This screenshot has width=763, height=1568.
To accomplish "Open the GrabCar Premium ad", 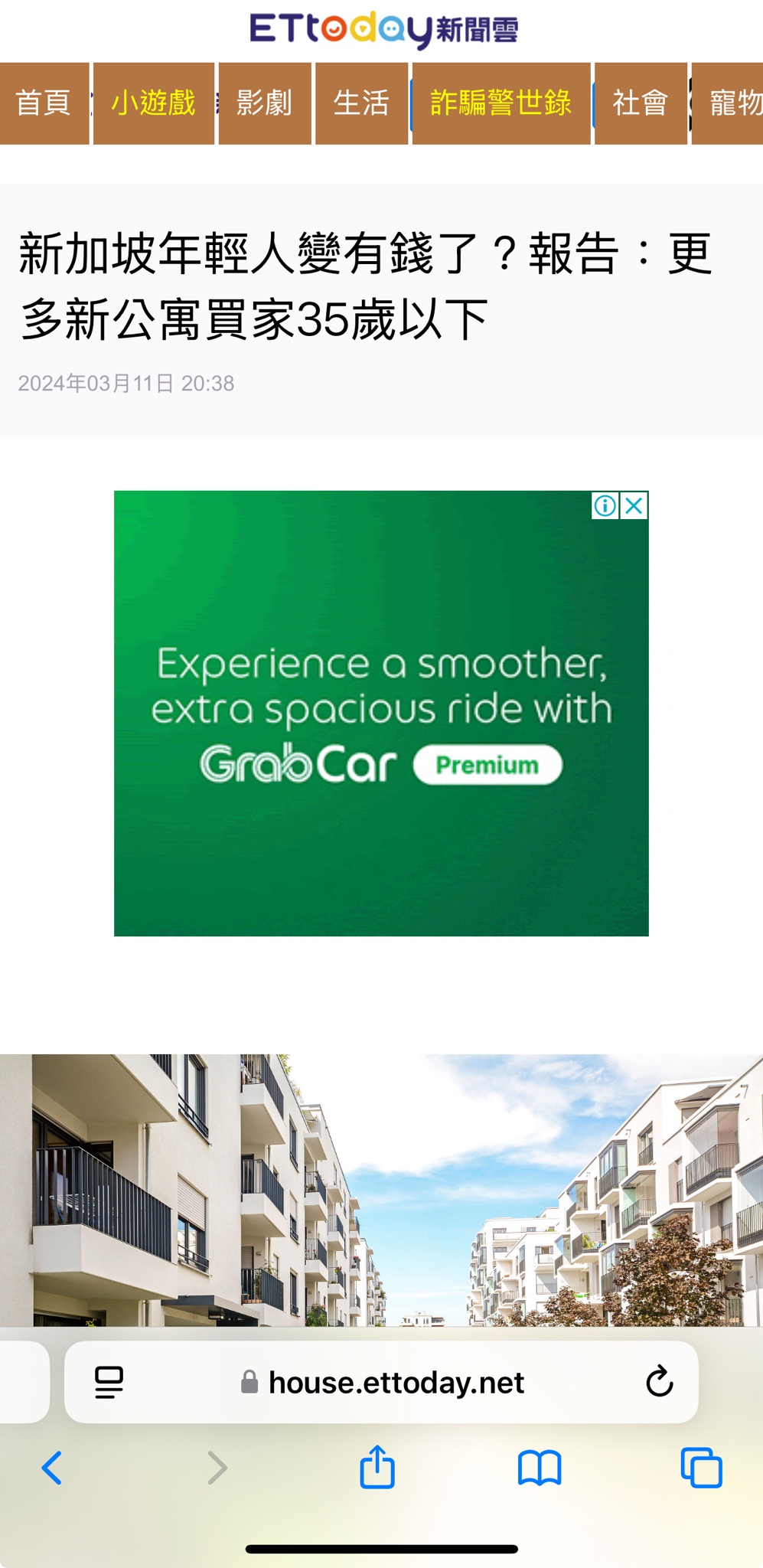I will pyautogui.click(x=381, y=713).
